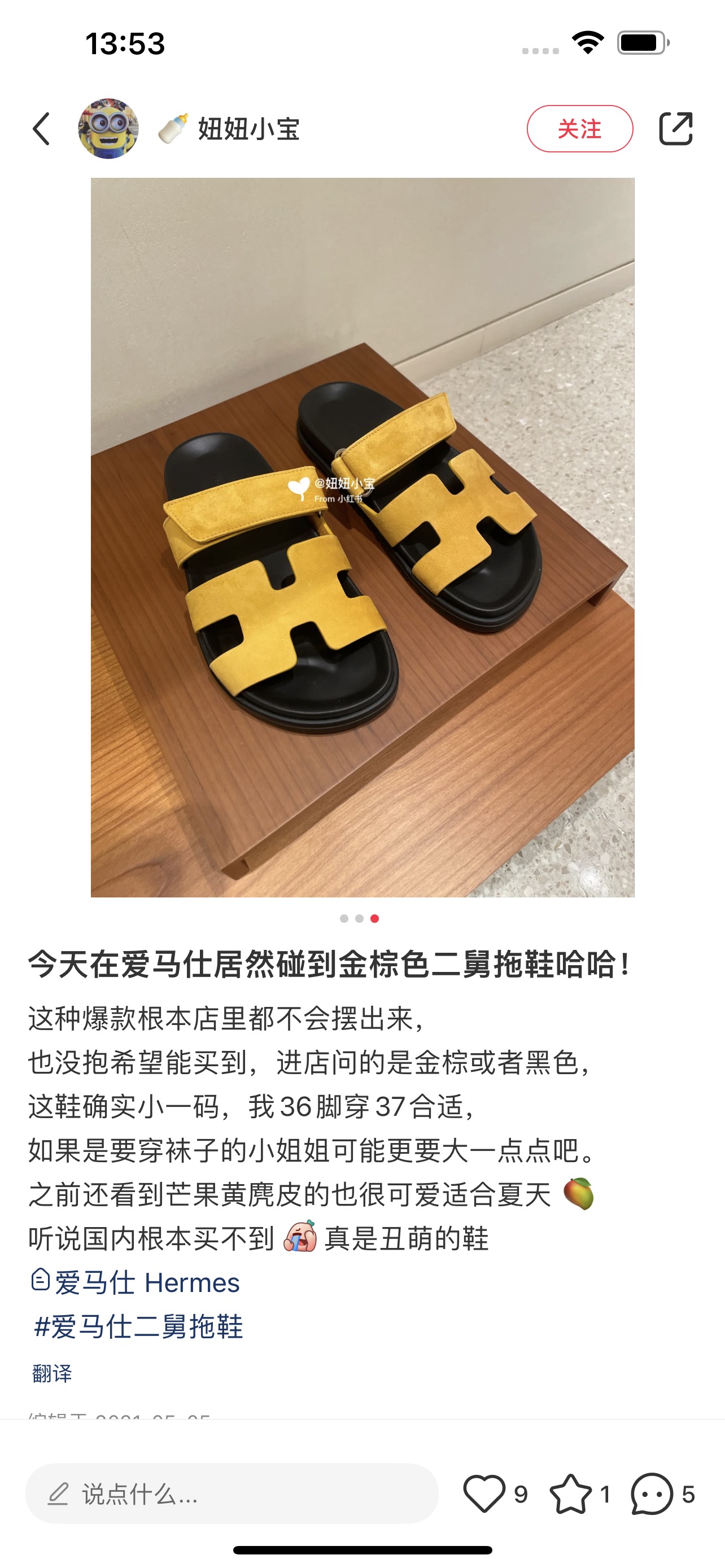
Task: Tap the 说点什么 comment field
Action: tap(232, 1493)
